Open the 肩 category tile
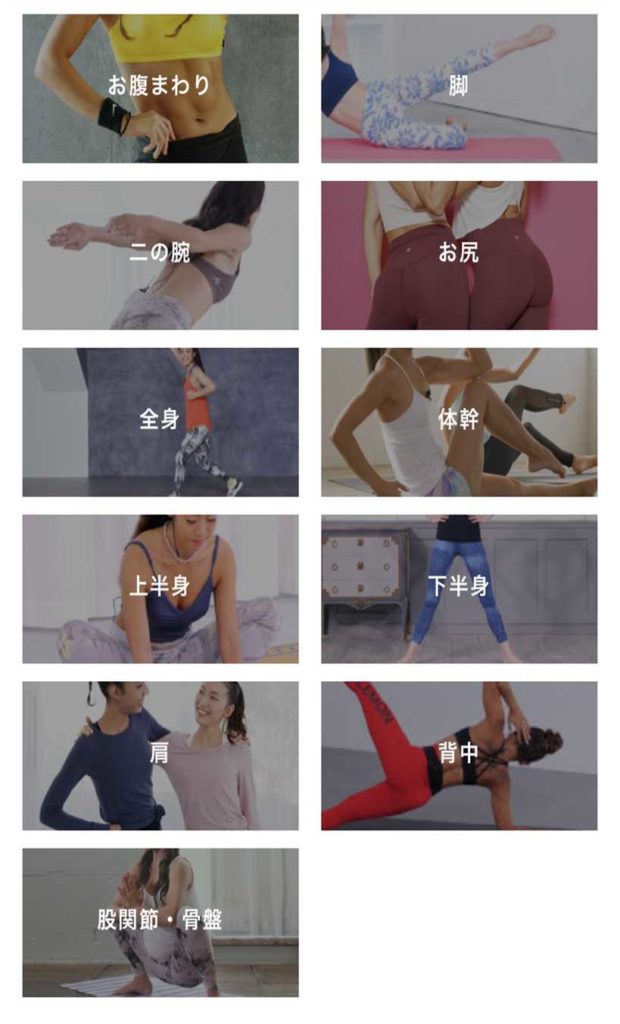Viewport: 620px width, 1024px height. (x=160, y=755)
